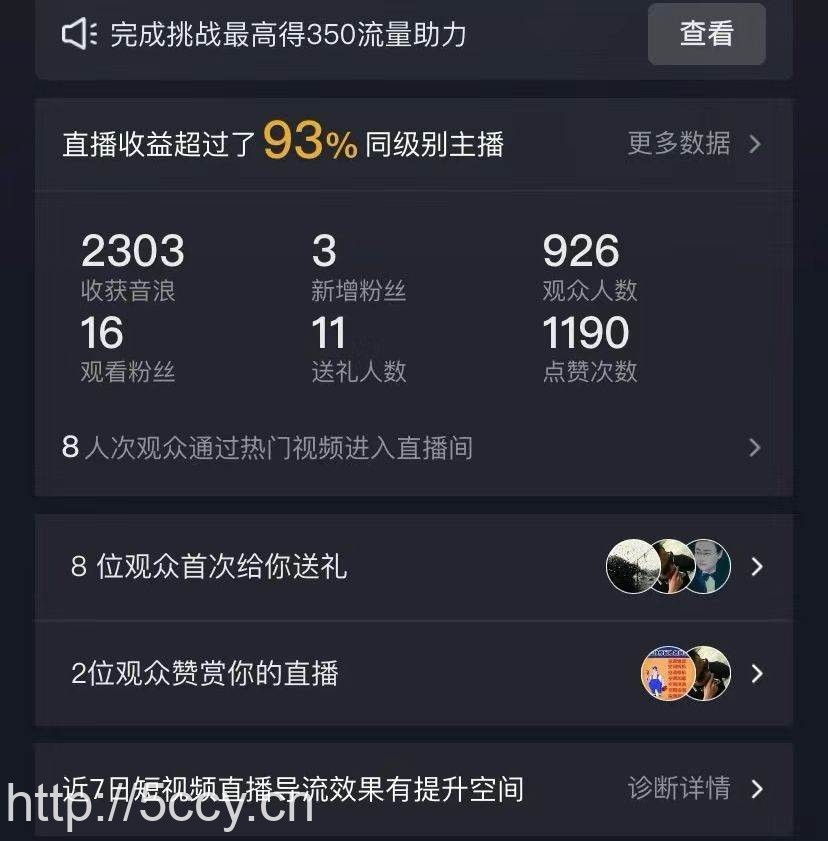Click the 查看 button
The height and width of the screenshot is (841, 828).
706,33
